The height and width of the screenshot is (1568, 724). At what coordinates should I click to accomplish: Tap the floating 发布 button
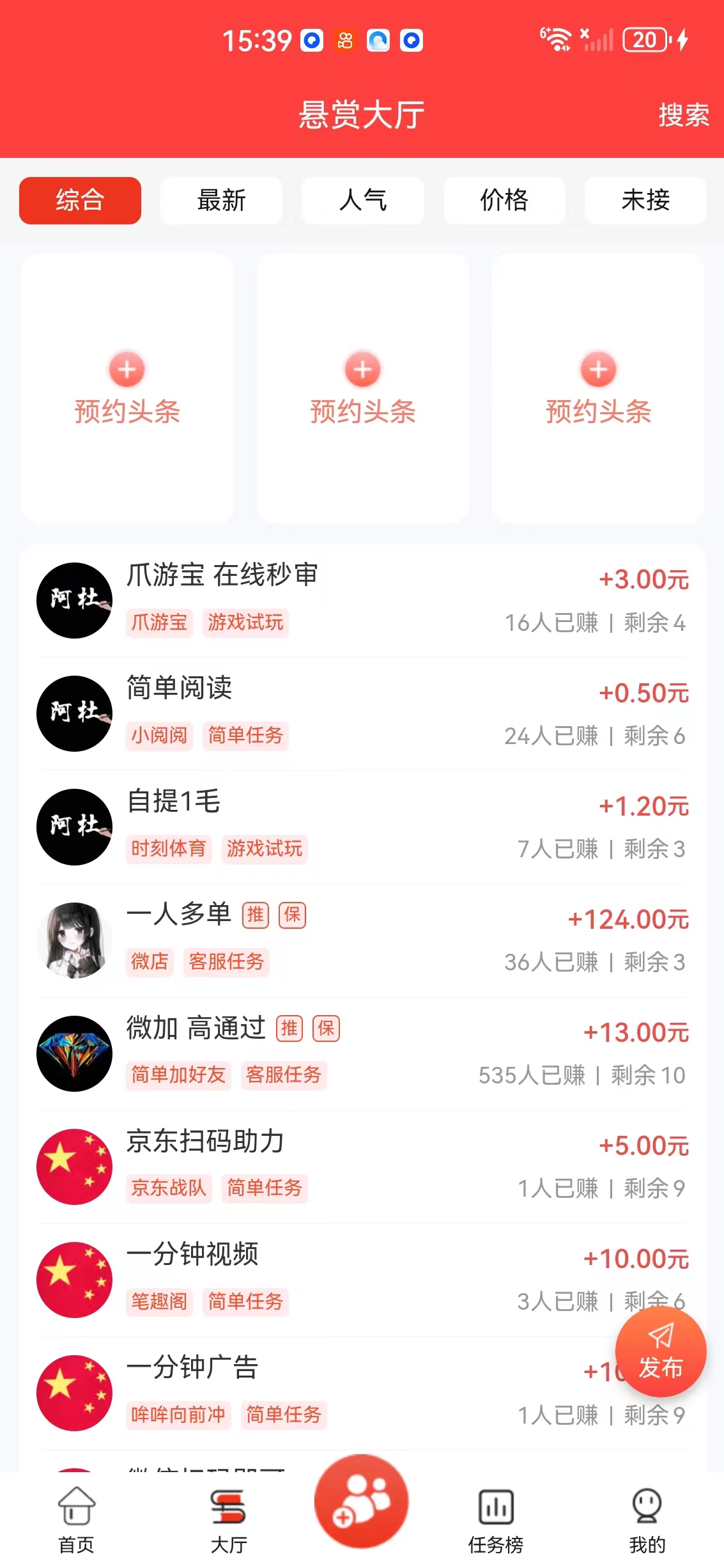[661, 1351]
